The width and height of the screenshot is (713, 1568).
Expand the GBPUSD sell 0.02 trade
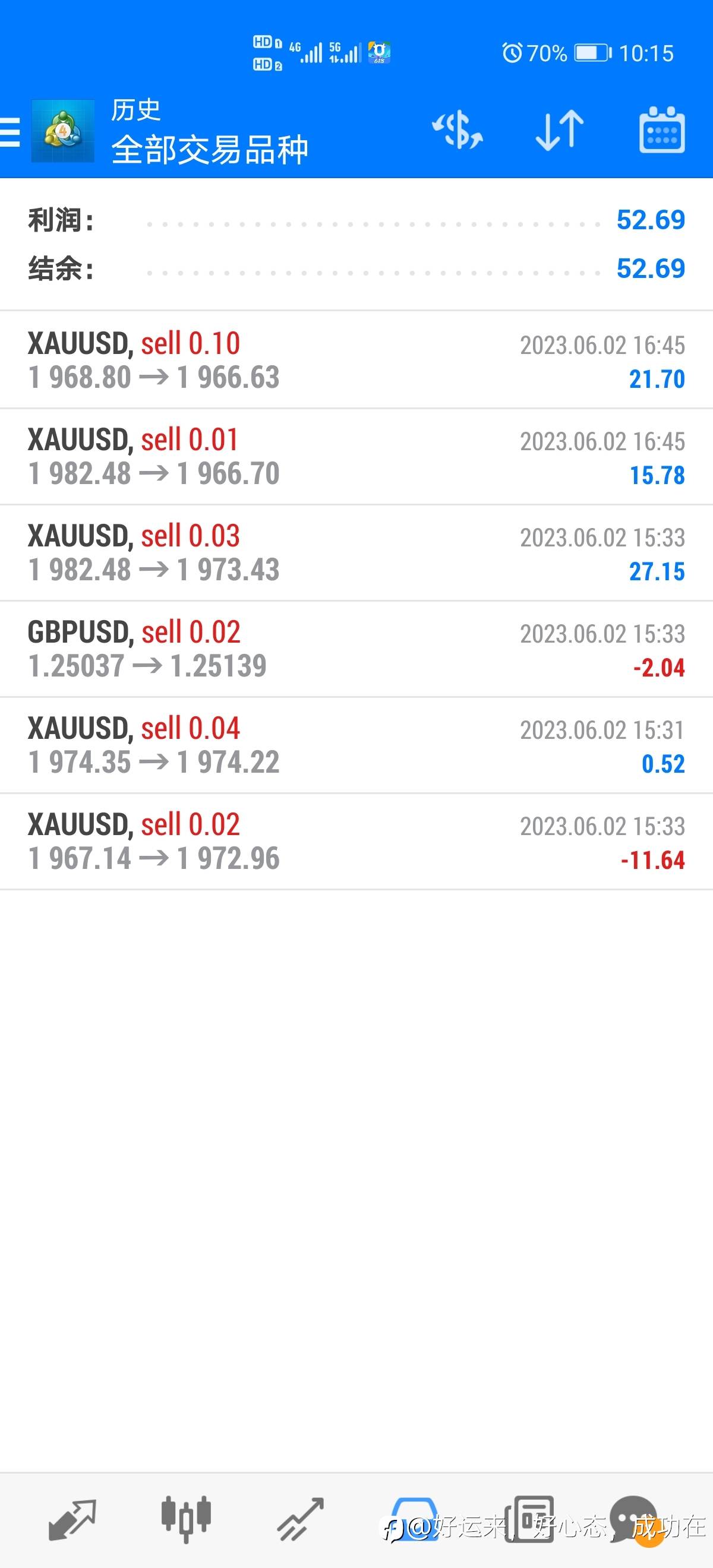coord(356,649)
